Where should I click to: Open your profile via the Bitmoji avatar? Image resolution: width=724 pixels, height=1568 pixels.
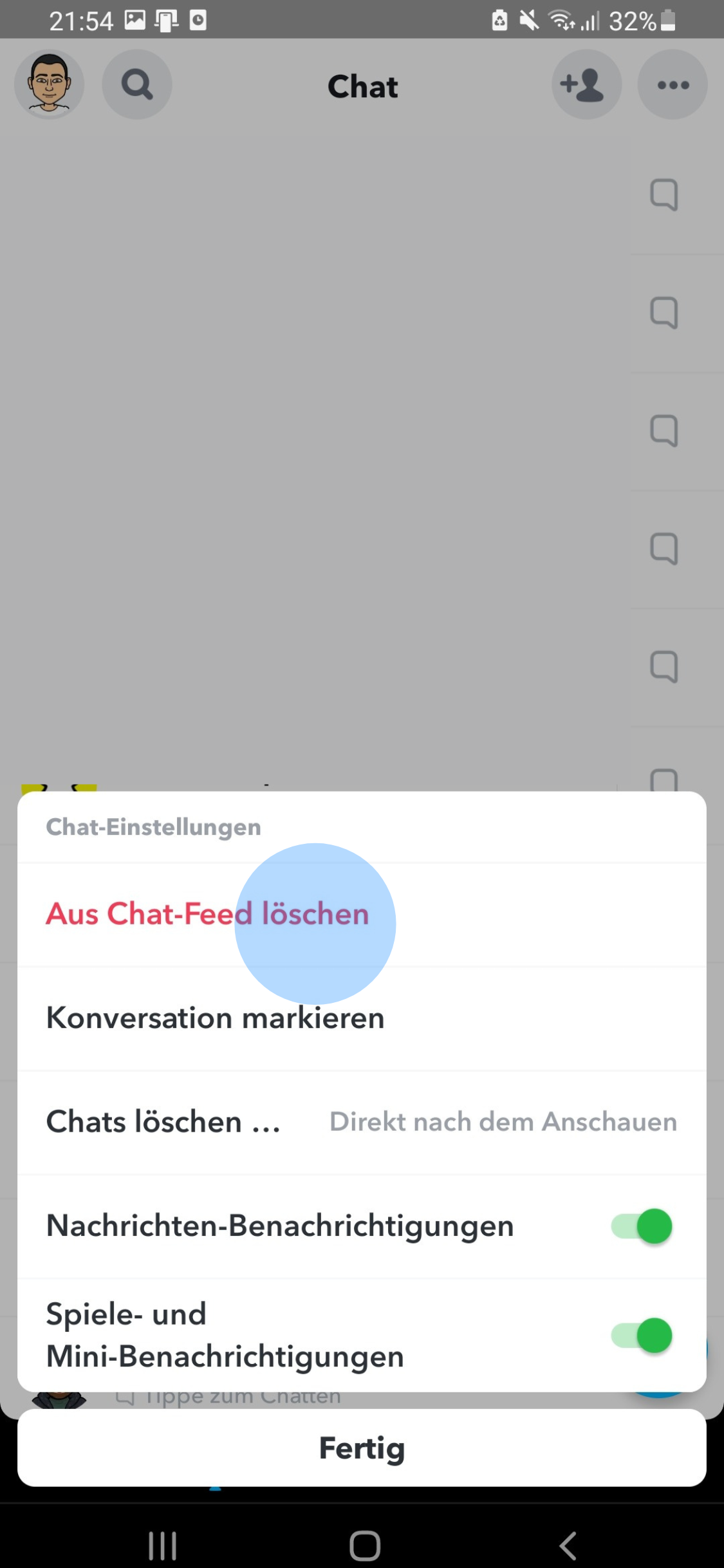click(x=49, y=84)
